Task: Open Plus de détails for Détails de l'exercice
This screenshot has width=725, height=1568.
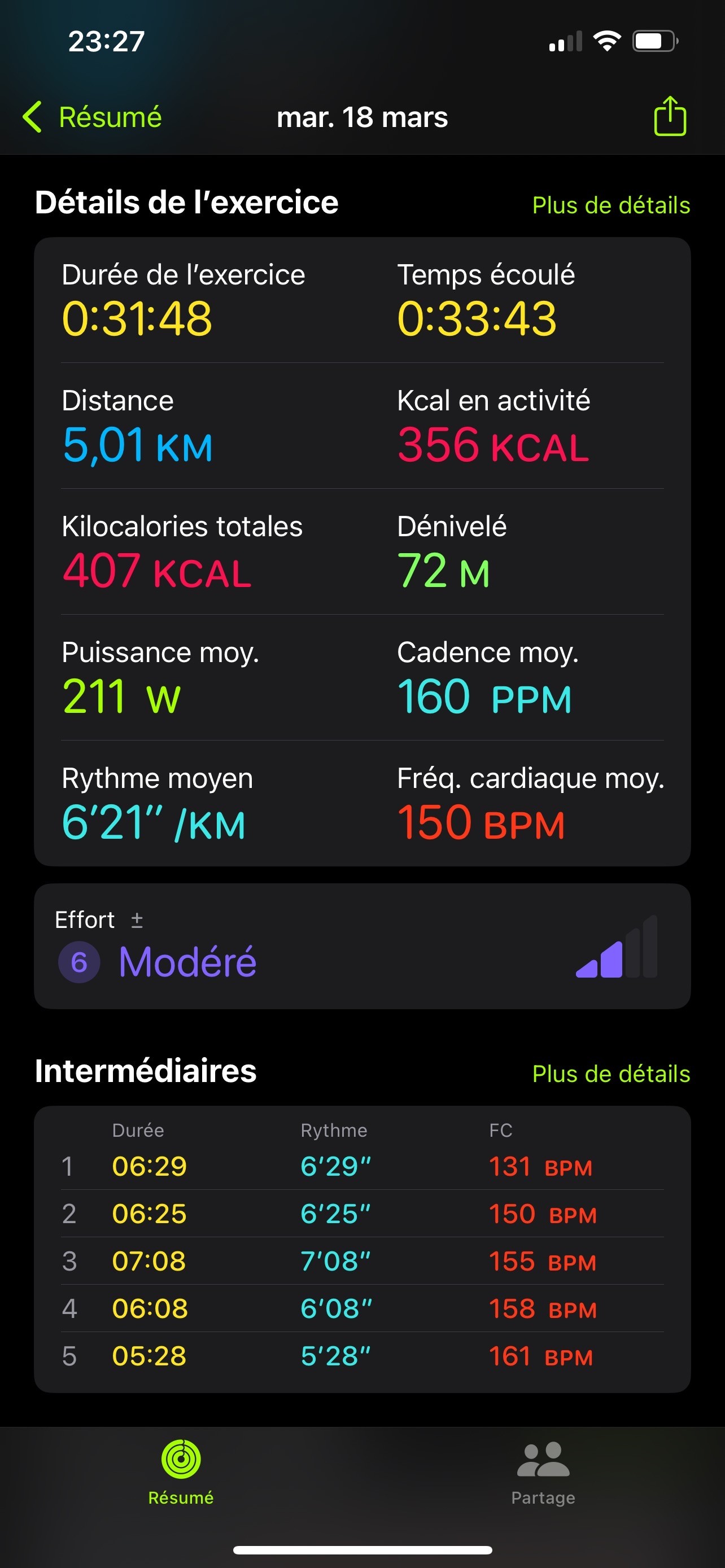Action: click(610, 206)
